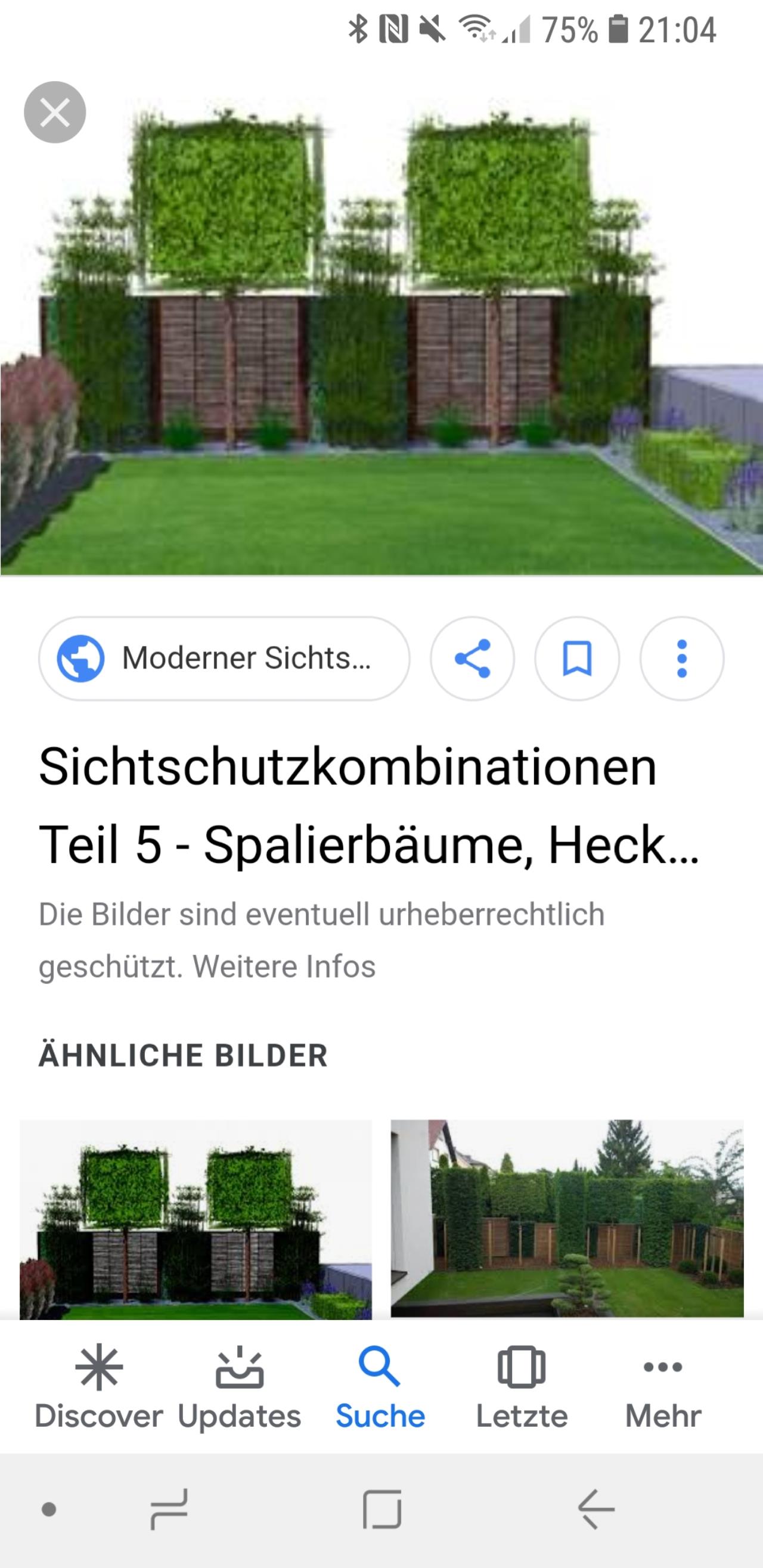The width and height of the screenshot is (763, 1568).
Task: Select the Suche tab
Action: pyautogui.click(x=380, y=1387)
